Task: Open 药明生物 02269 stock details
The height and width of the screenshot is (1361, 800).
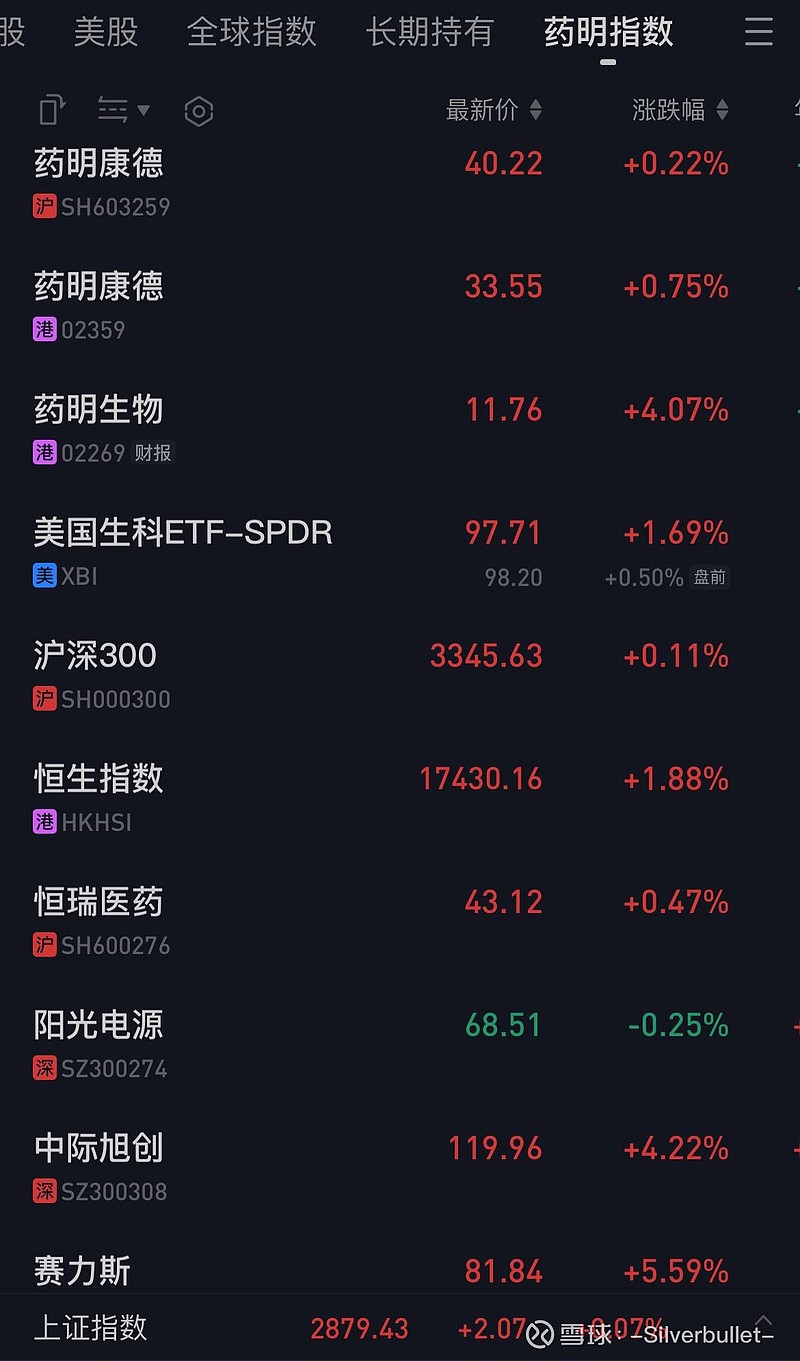Action: pyautogui.click(x=400, y=429)
